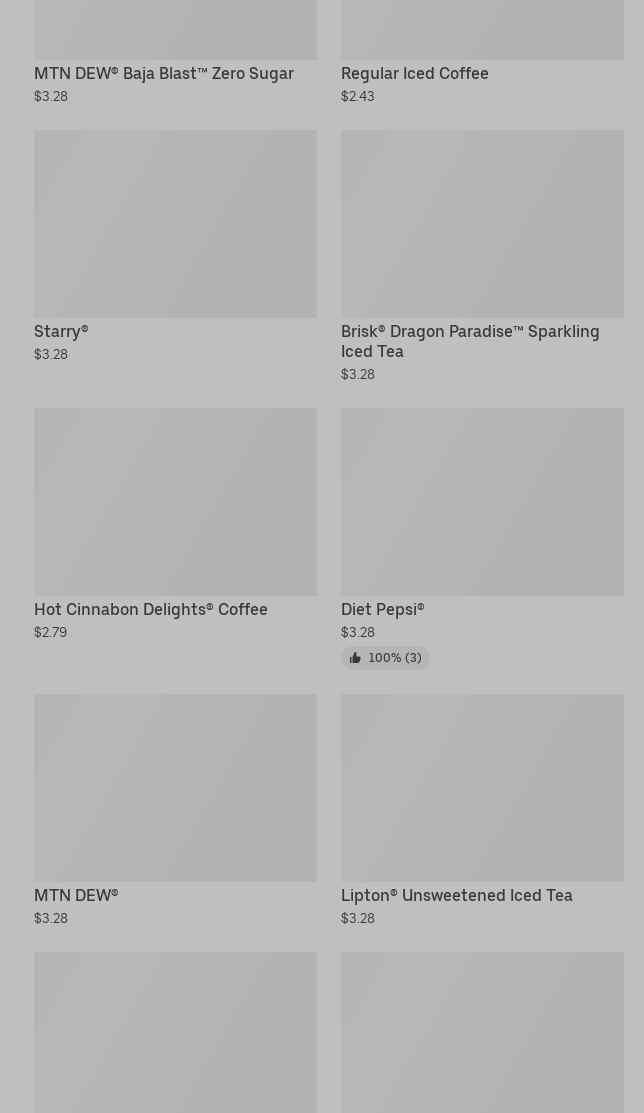Tap the plain MTN DEW drink card

[x=175, y=811]
